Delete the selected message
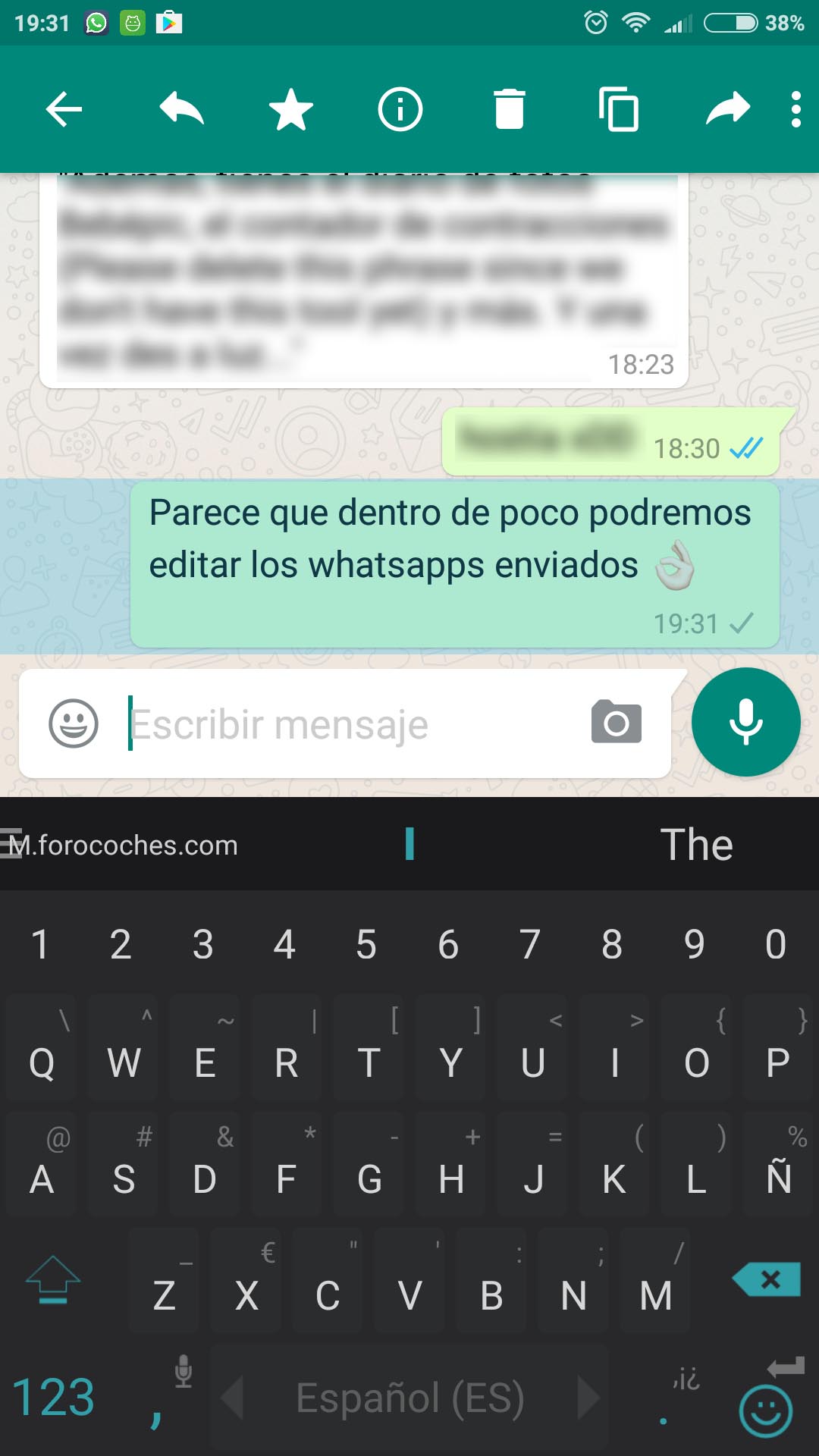819x1456 pixels. click(510, 109)
